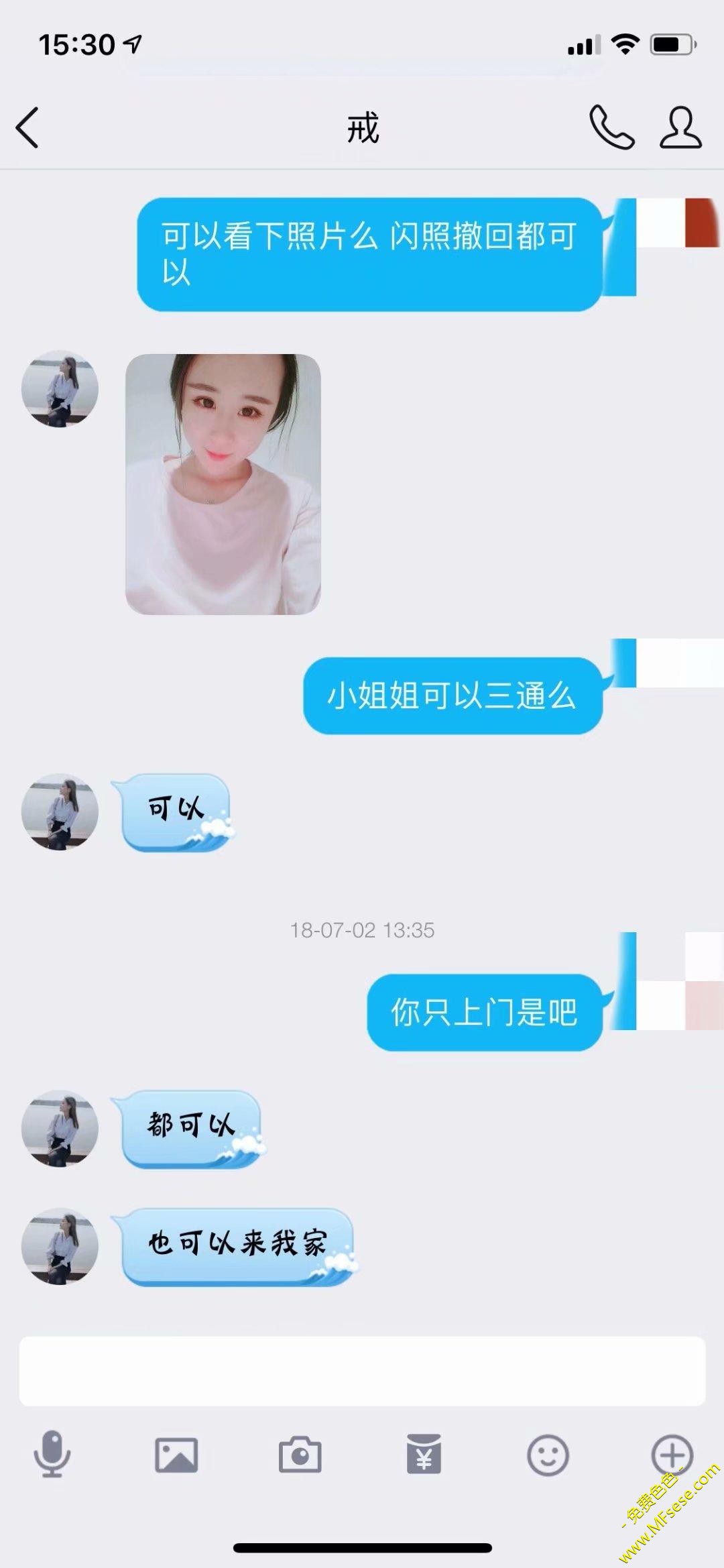Open the received photo message
This screenshot has height=1568, width=724.
click(x=223, y=484)
